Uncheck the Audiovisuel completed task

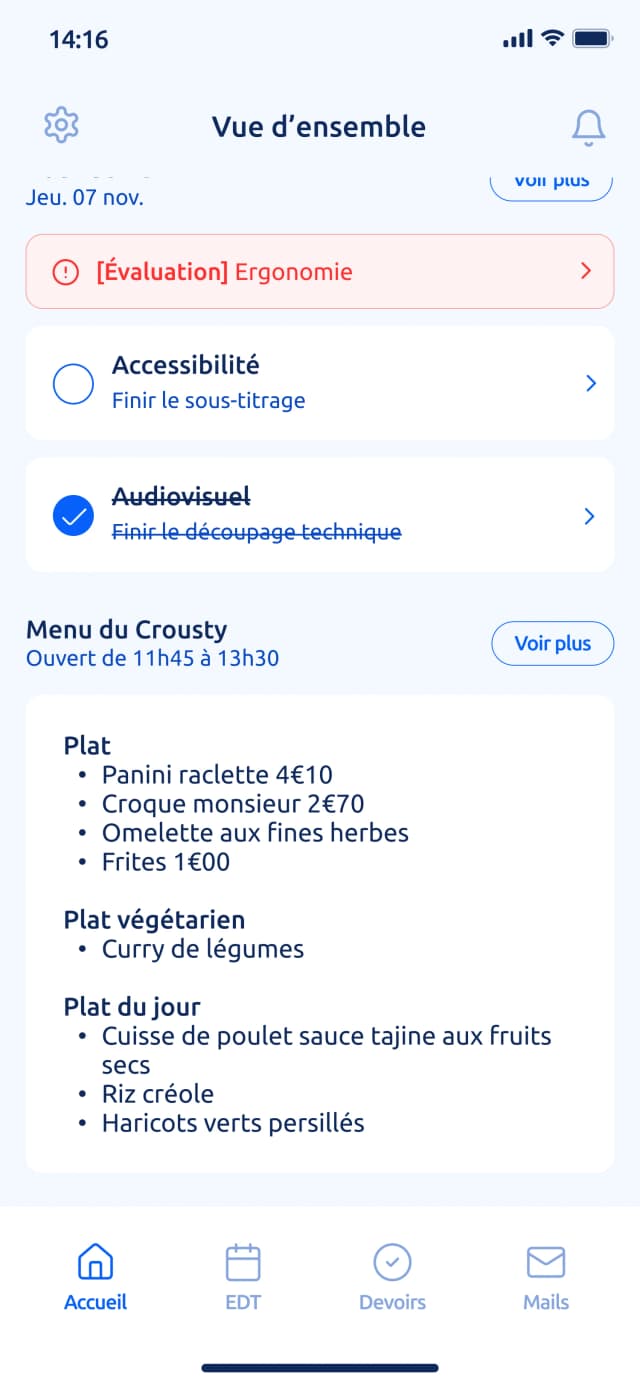click(73, 515)
